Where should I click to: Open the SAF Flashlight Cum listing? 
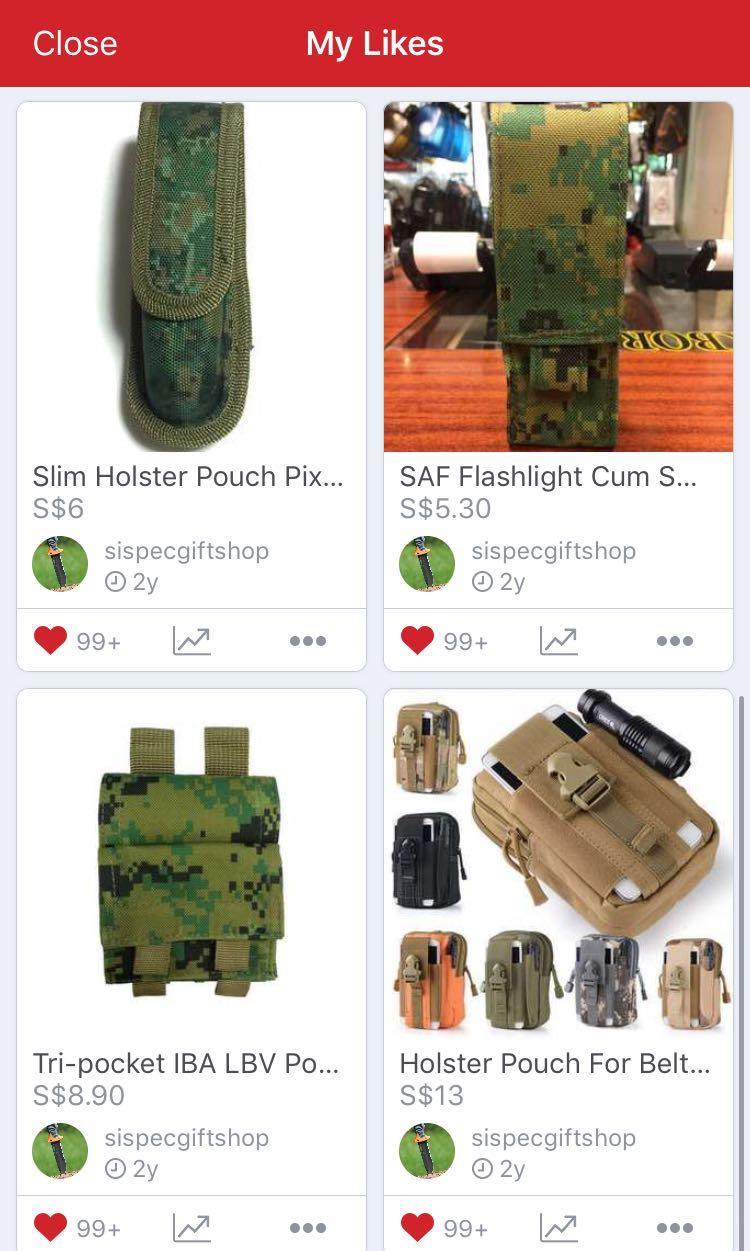coord(558,278)
